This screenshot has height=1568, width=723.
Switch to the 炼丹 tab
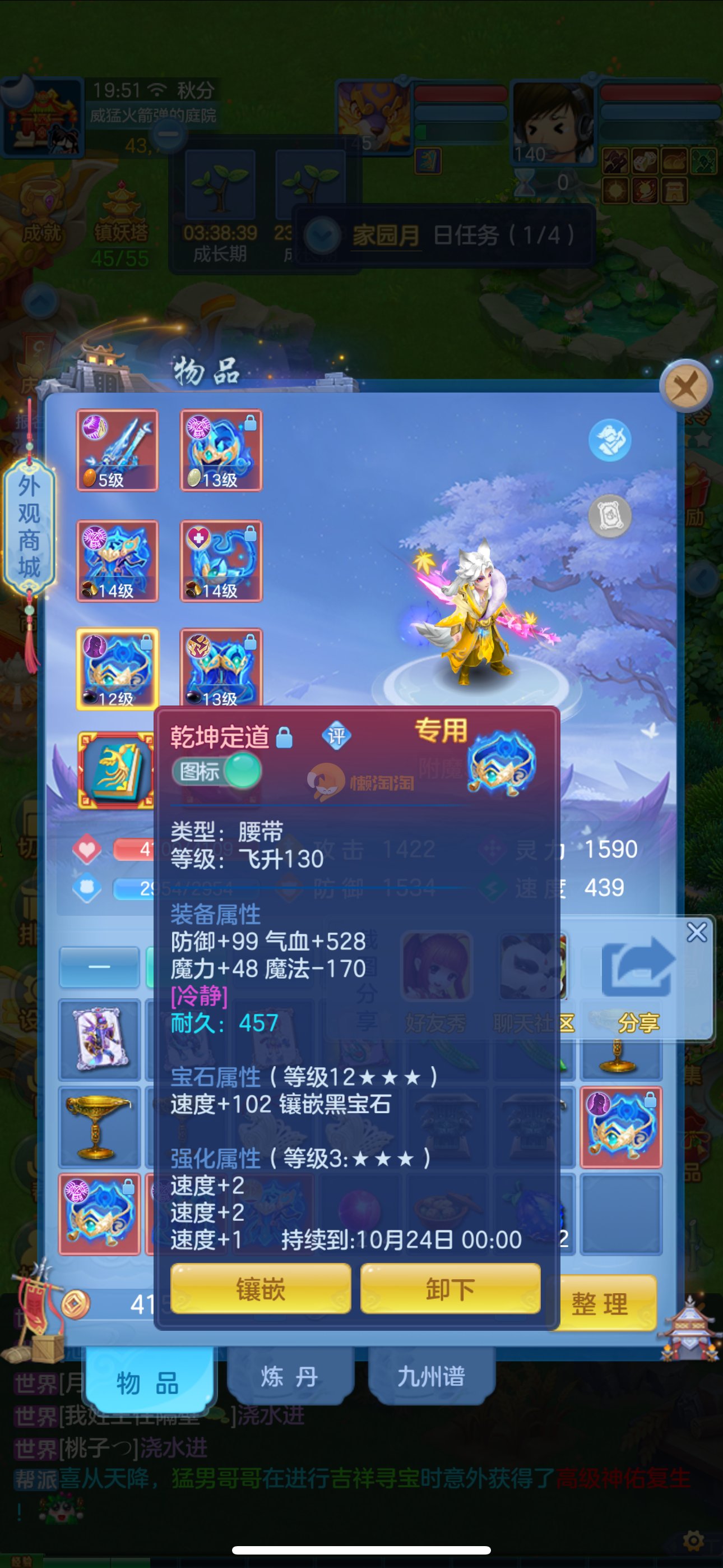[290, 1376]
